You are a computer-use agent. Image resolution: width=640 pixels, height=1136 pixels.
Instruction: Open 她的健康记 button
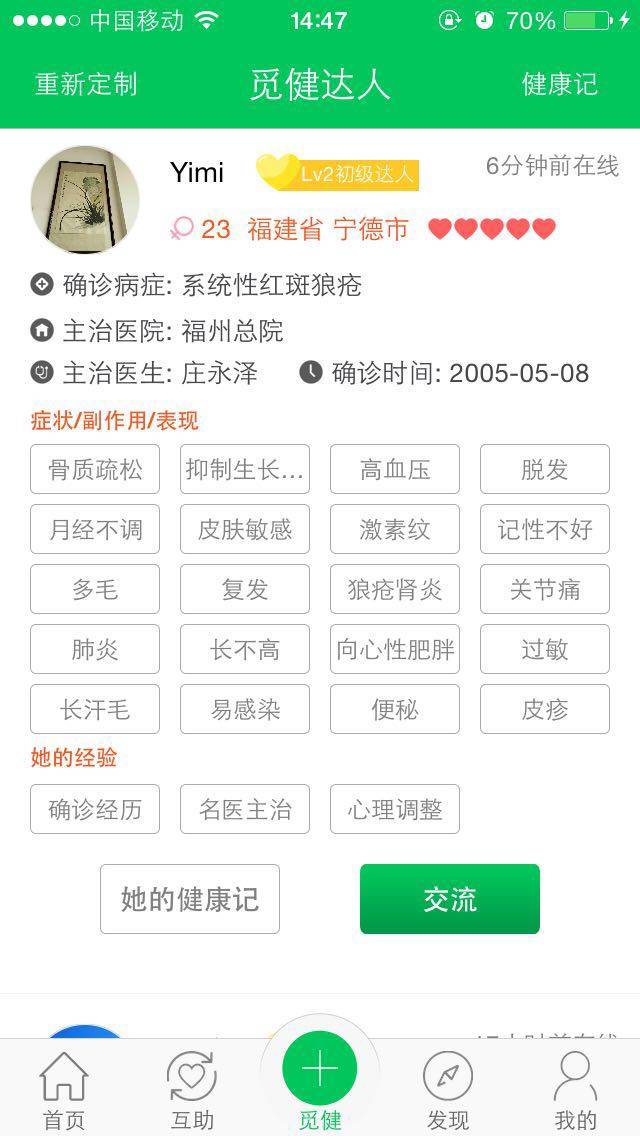pos(190,899)
